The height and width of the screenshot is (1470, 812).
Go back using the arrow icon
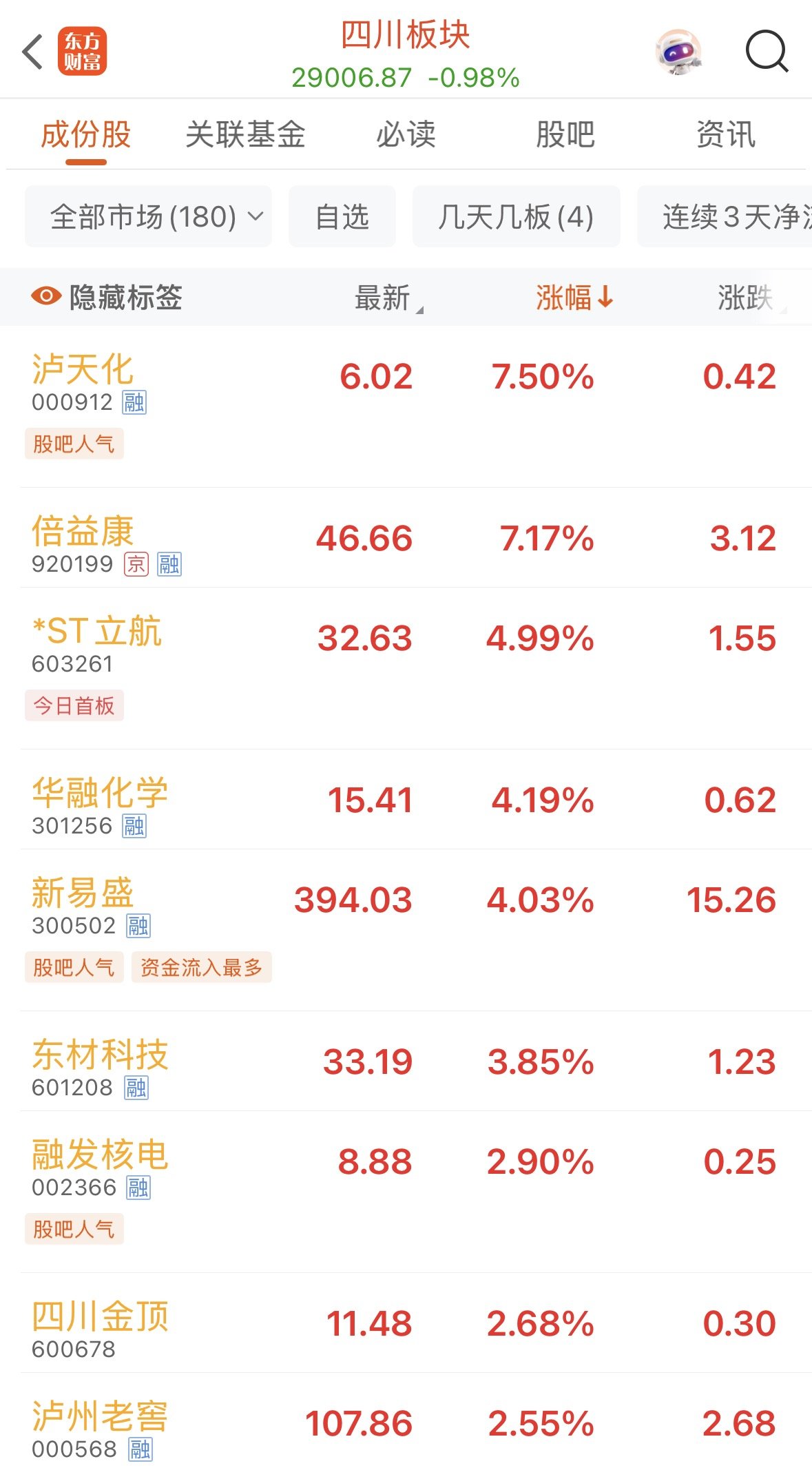(x=33, y=52)
